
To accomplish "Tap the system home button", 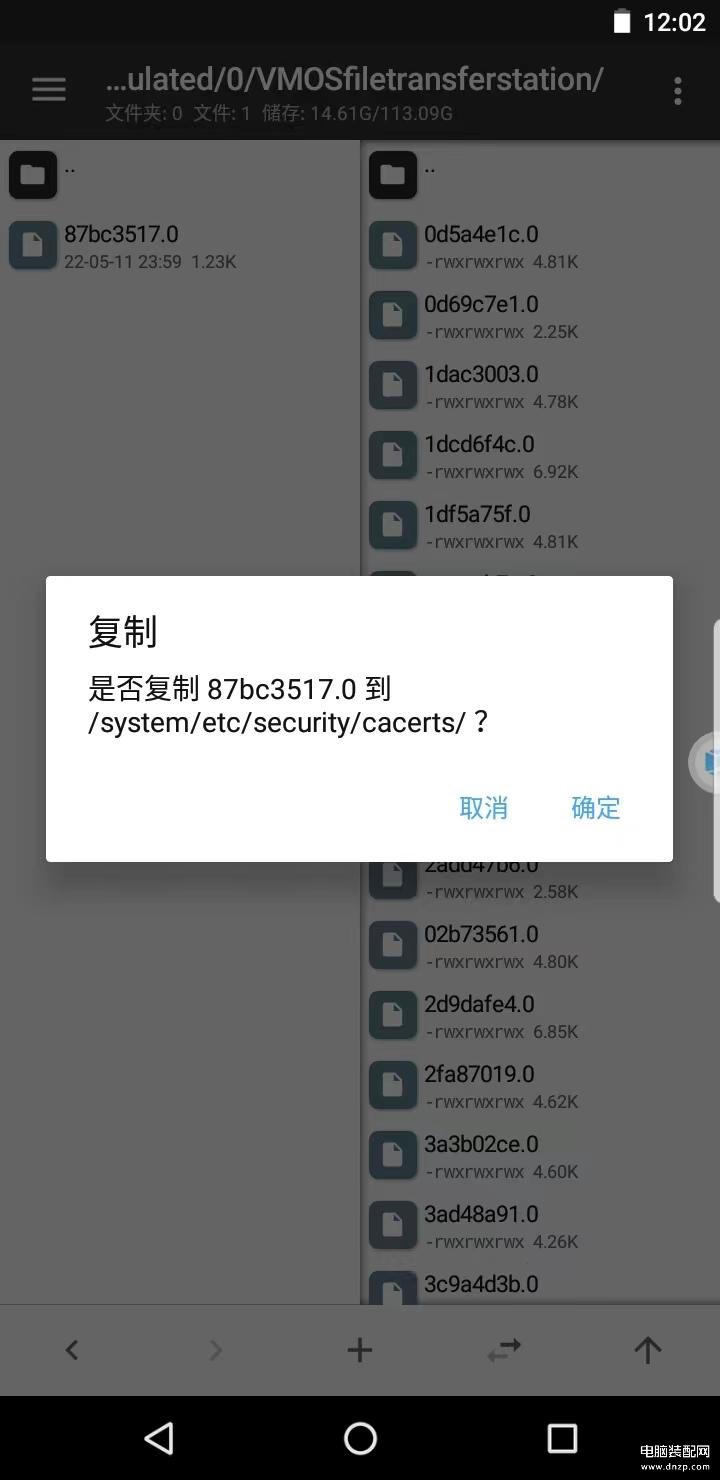I will click(360, 1438).
